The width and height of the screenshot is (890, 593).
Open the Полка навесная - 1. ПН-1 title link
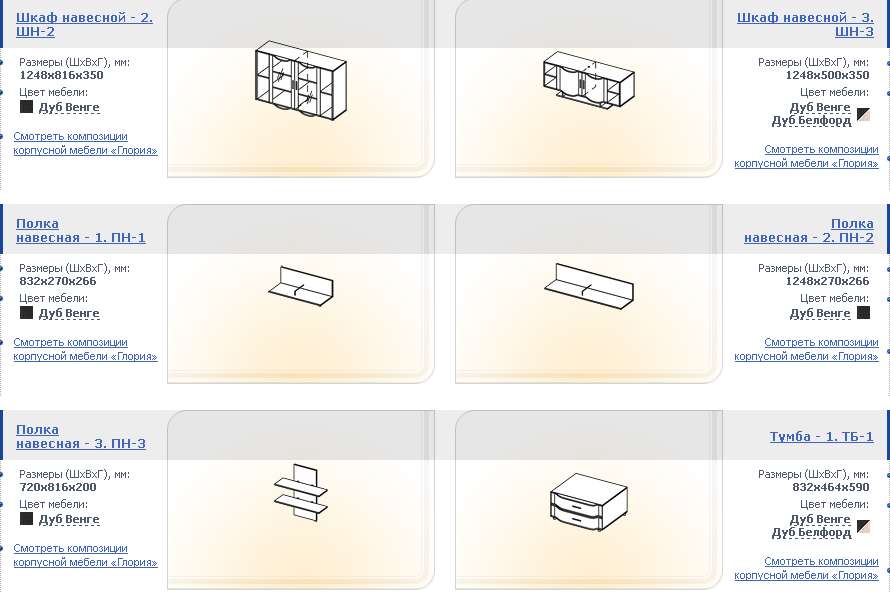coord(80,231)
